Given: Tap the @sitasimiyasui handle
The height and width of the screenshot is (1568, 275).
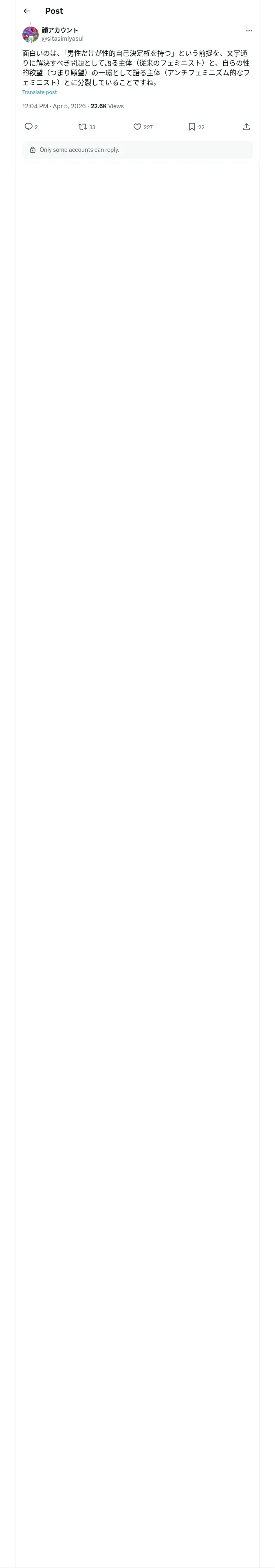Looking at the screenshot, I should (63, 38).
